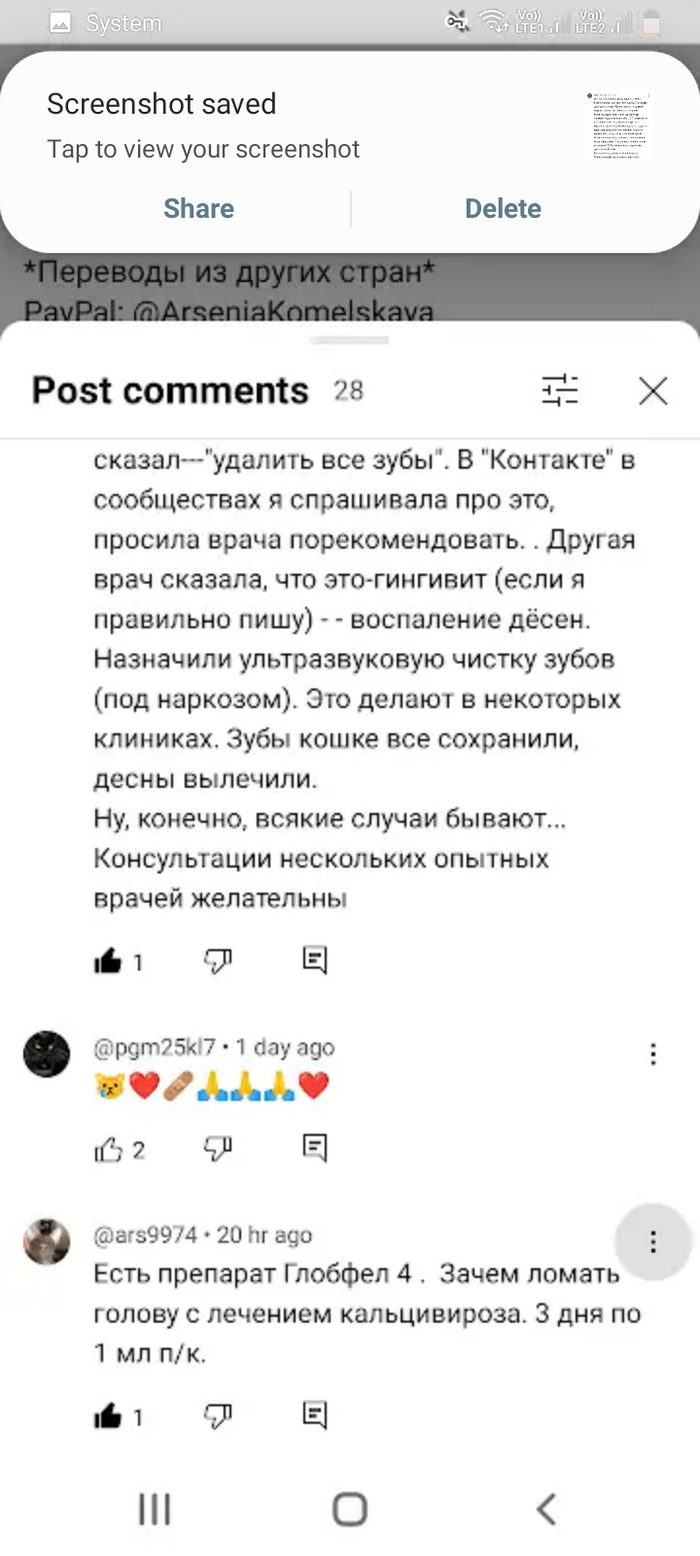Delete the saved screenshot
The width and height of the screenshot is (700, 1556).
tap(502, 209)
